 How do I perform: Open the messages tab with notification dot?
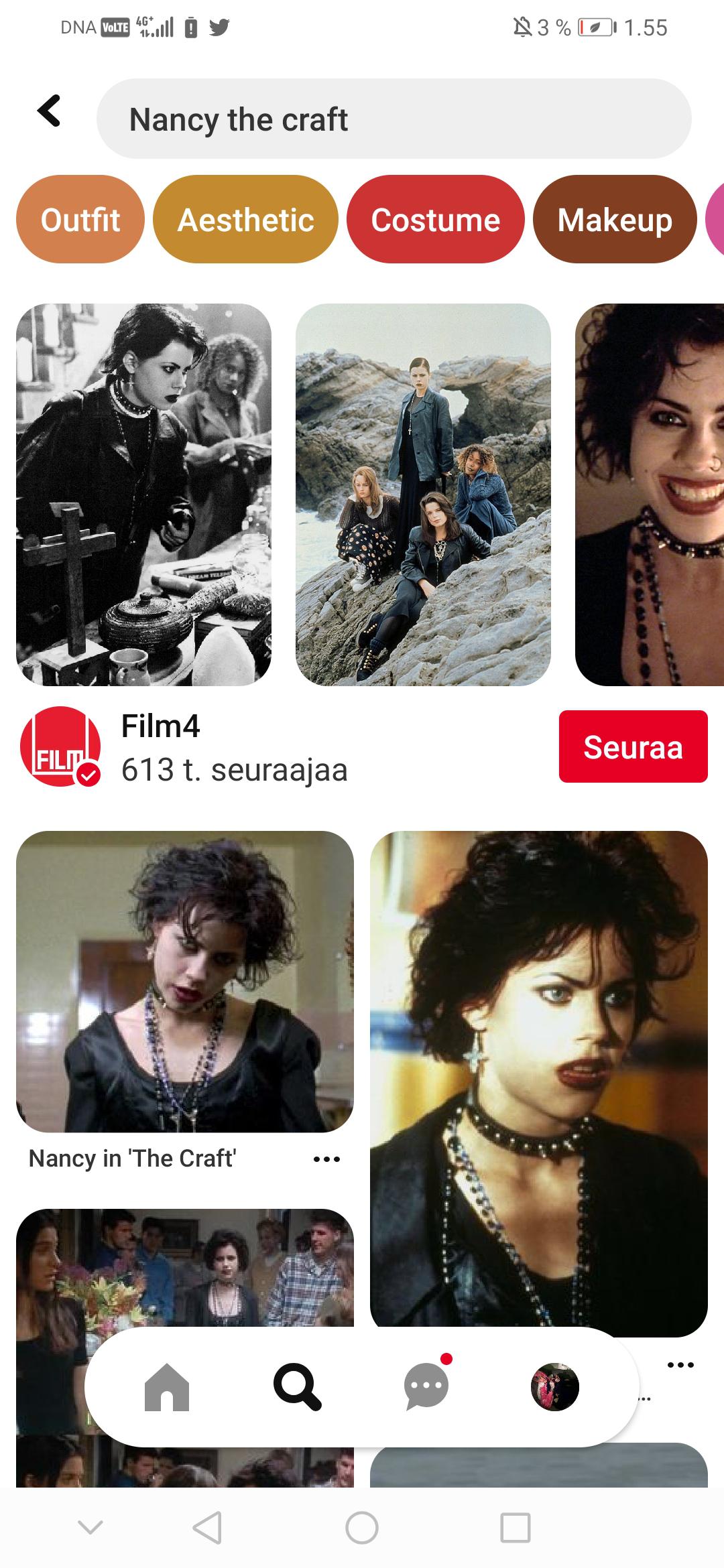pos(426,1386)
